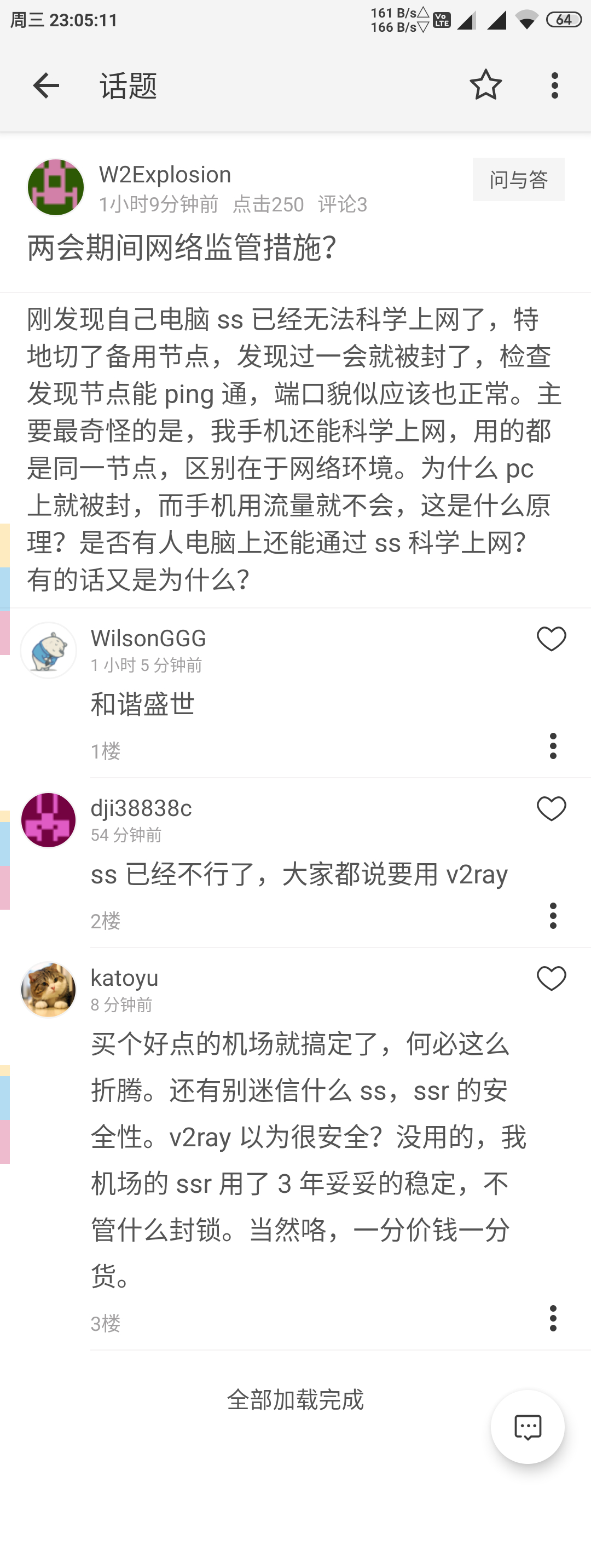Go back using the arrow icon
Image resolution: width=591 pixels, height=1568 pixels.
click(46, 85)
